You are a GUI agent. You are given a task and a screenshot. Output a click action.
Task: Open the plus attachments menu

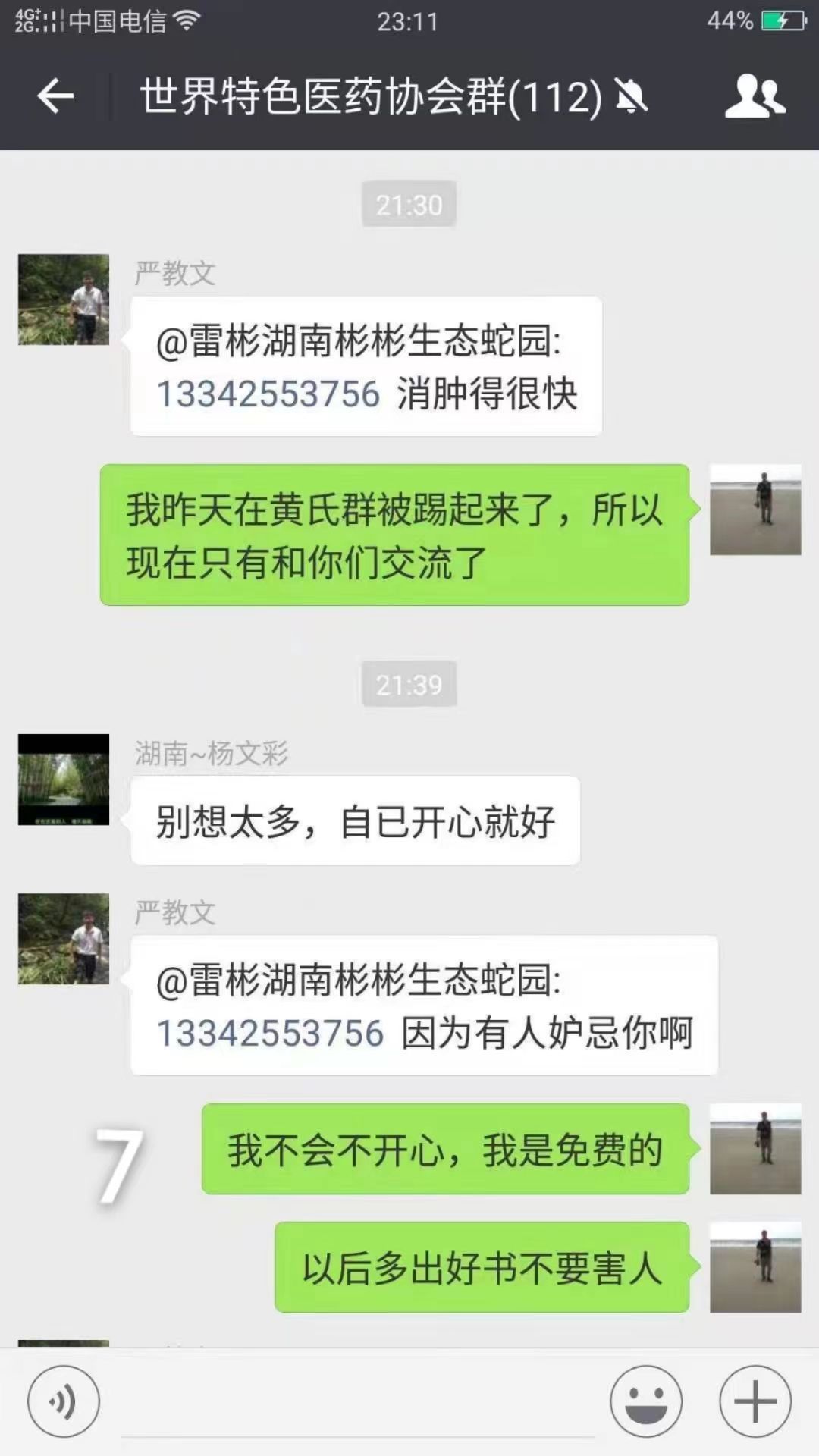tap(755, 1401)
